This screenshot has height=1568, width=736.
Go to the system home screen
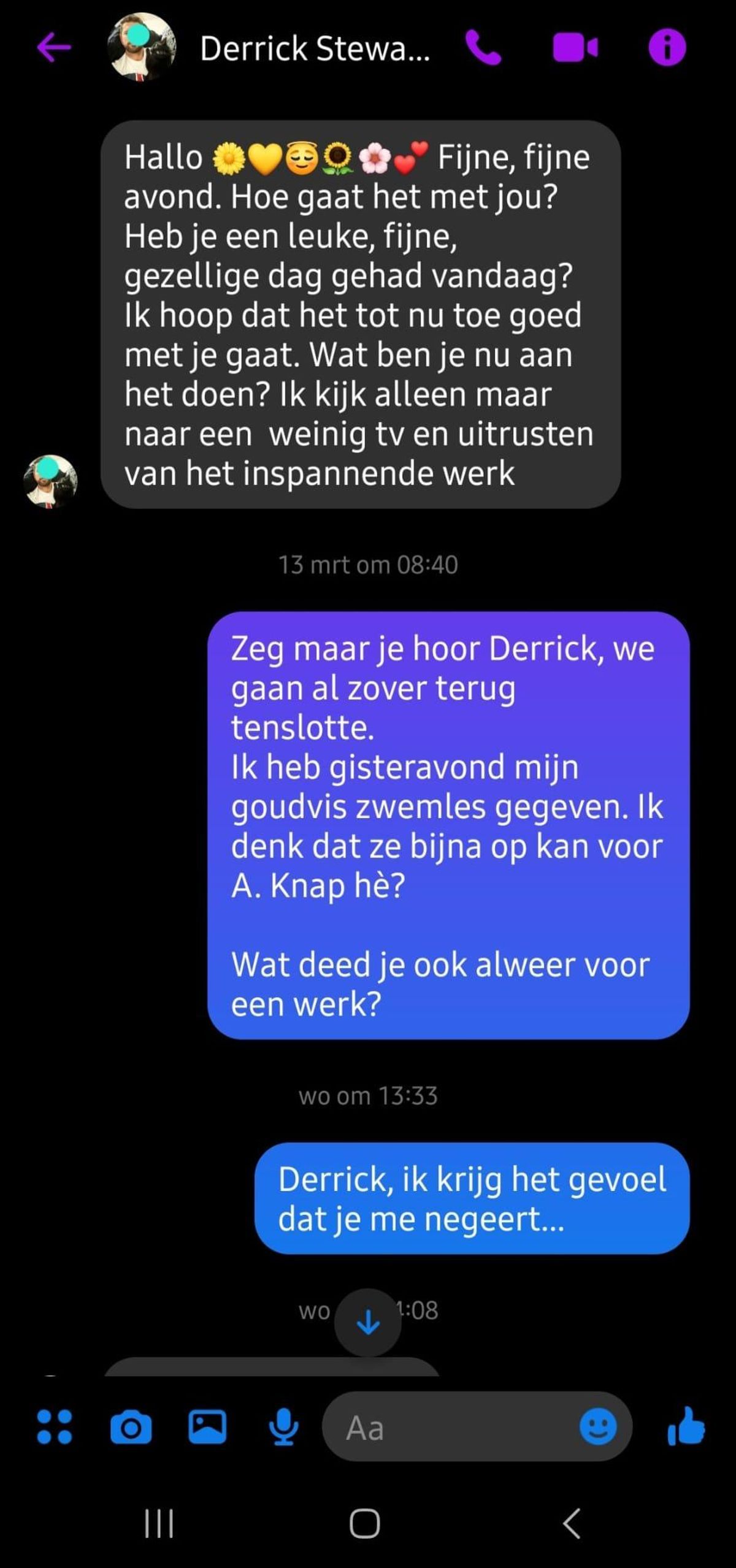[x=365, y=1523]
